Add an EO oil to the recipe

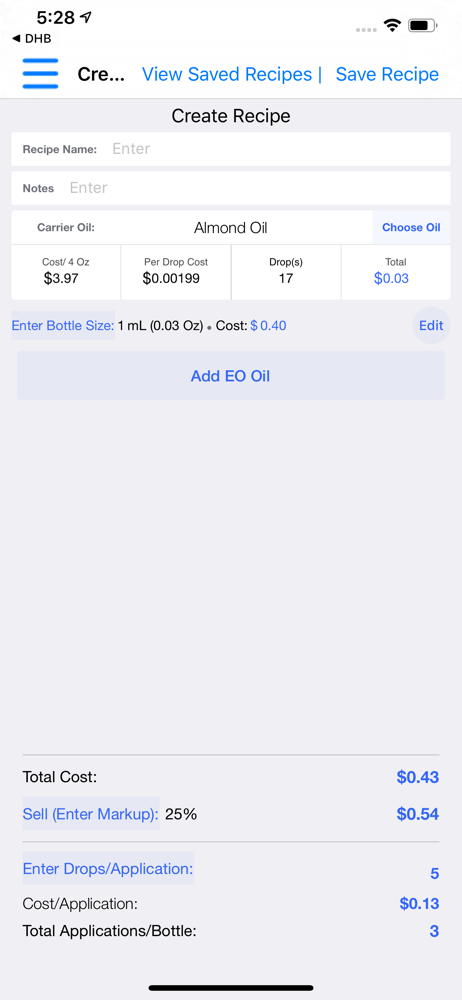point(231,376)
